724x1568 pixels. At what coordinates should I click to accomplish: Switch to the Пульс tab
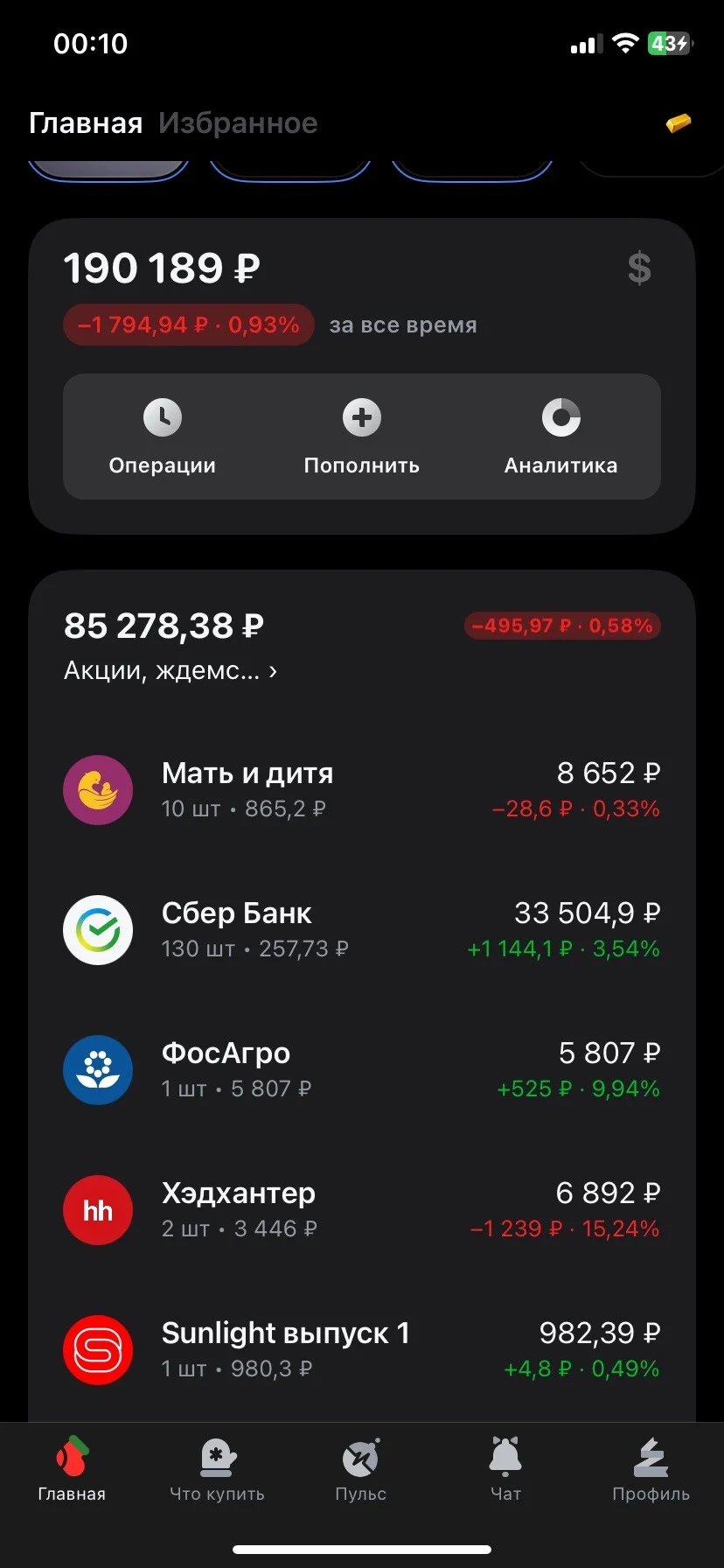(x=361, y=1470)
